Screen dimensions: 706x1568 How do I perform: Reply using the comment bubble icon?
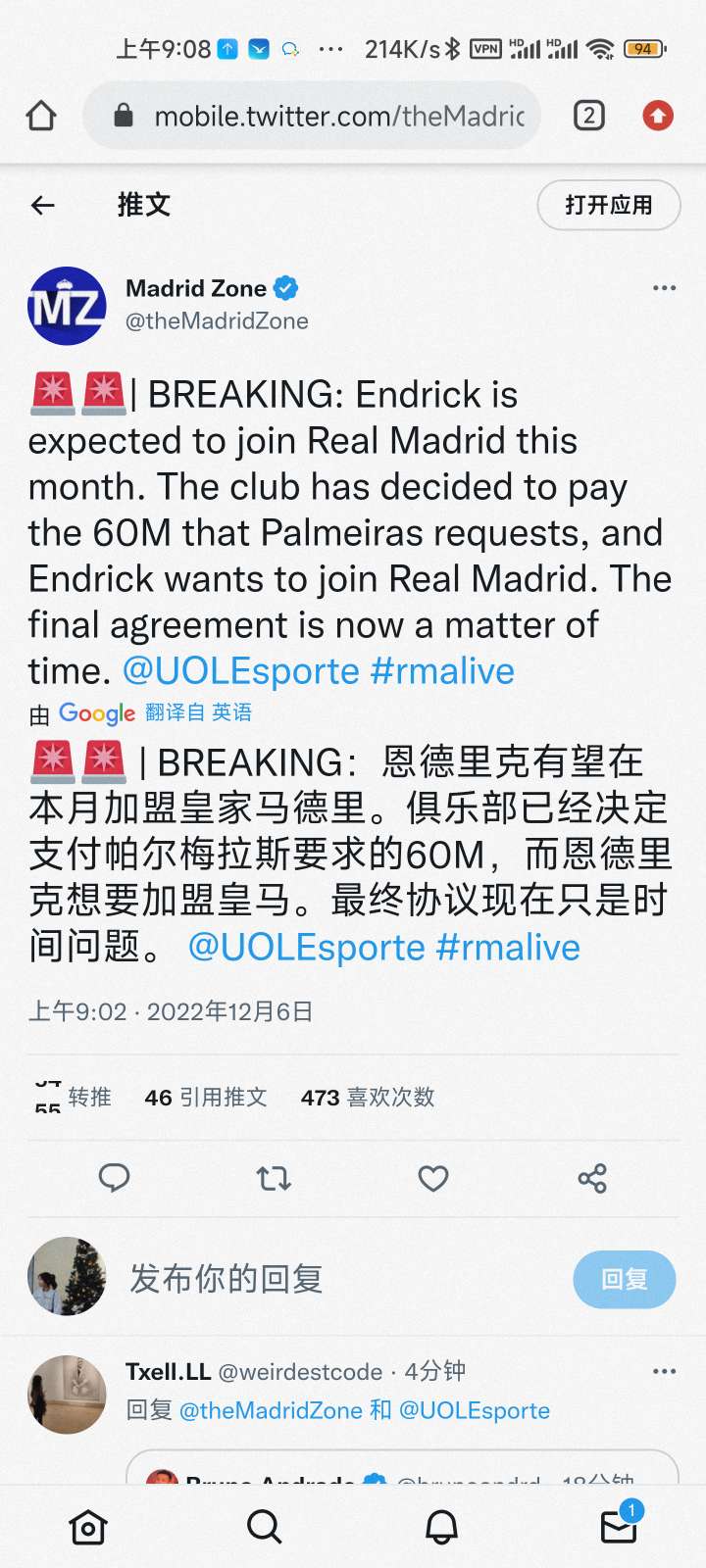115,1177
